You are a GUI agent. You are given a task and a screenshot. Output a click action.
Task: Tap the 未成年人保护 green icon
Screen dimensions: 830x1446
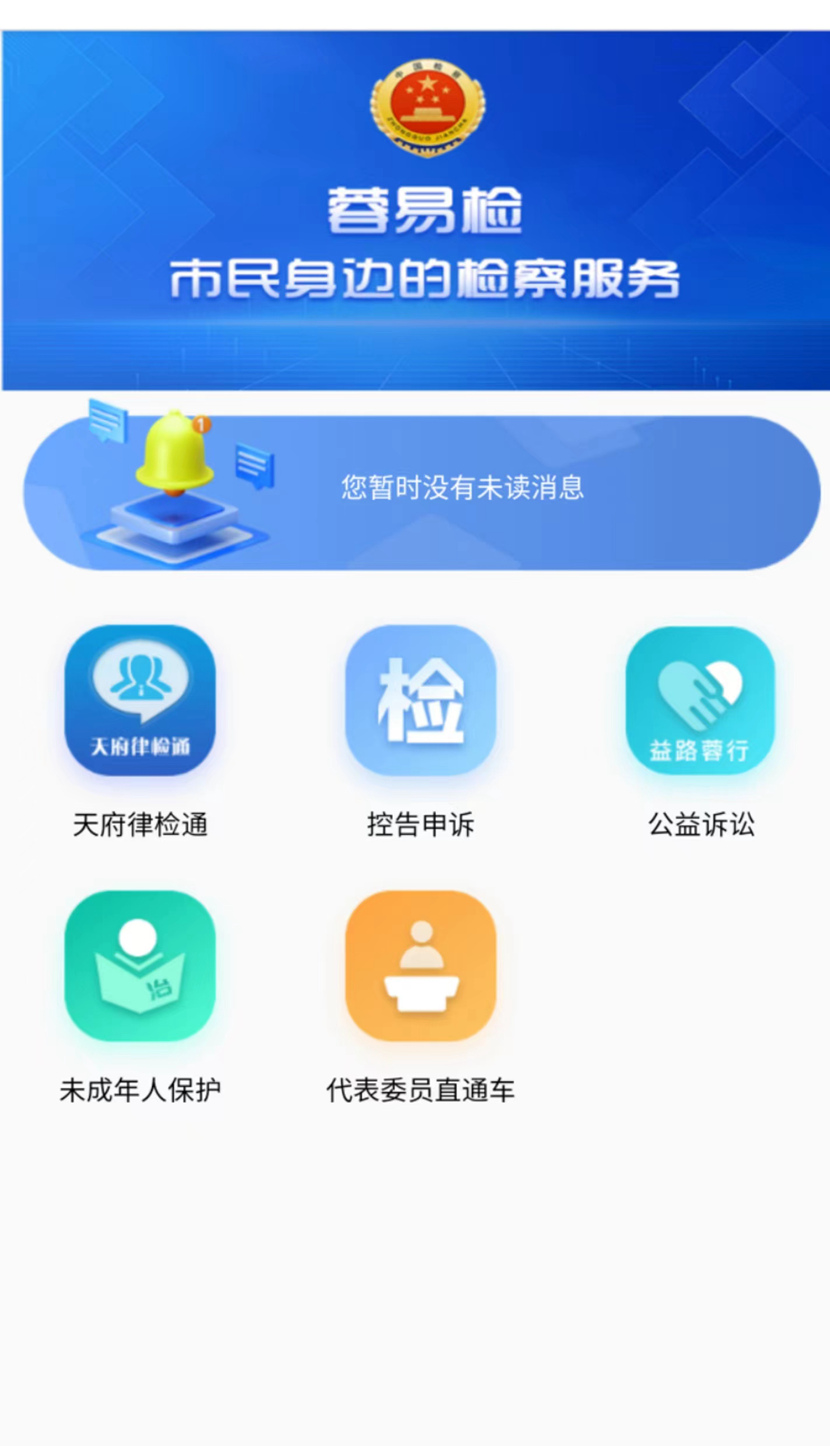[140, 963]
